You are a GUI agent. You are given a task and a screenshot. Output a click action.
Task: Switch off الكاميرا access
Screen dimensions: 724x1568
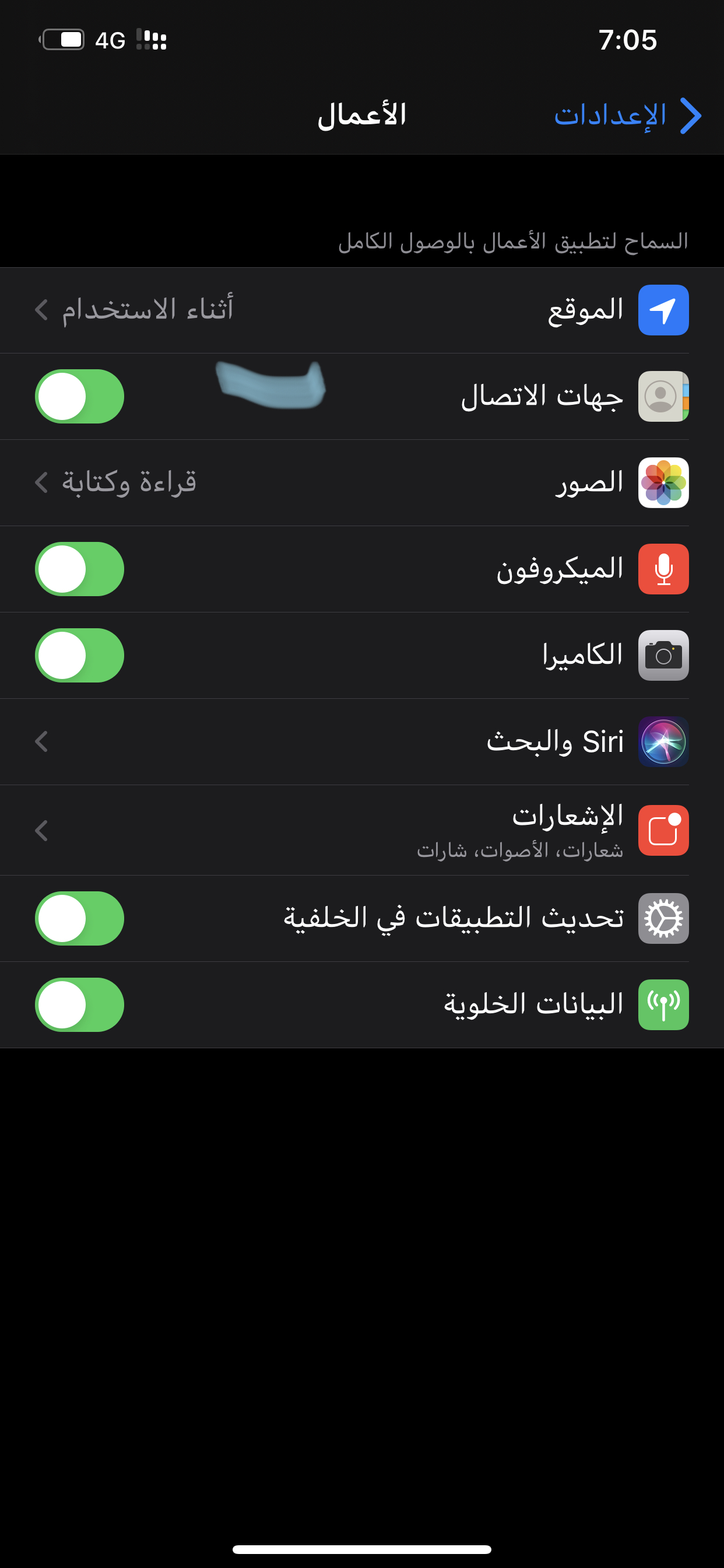(80, 656)
